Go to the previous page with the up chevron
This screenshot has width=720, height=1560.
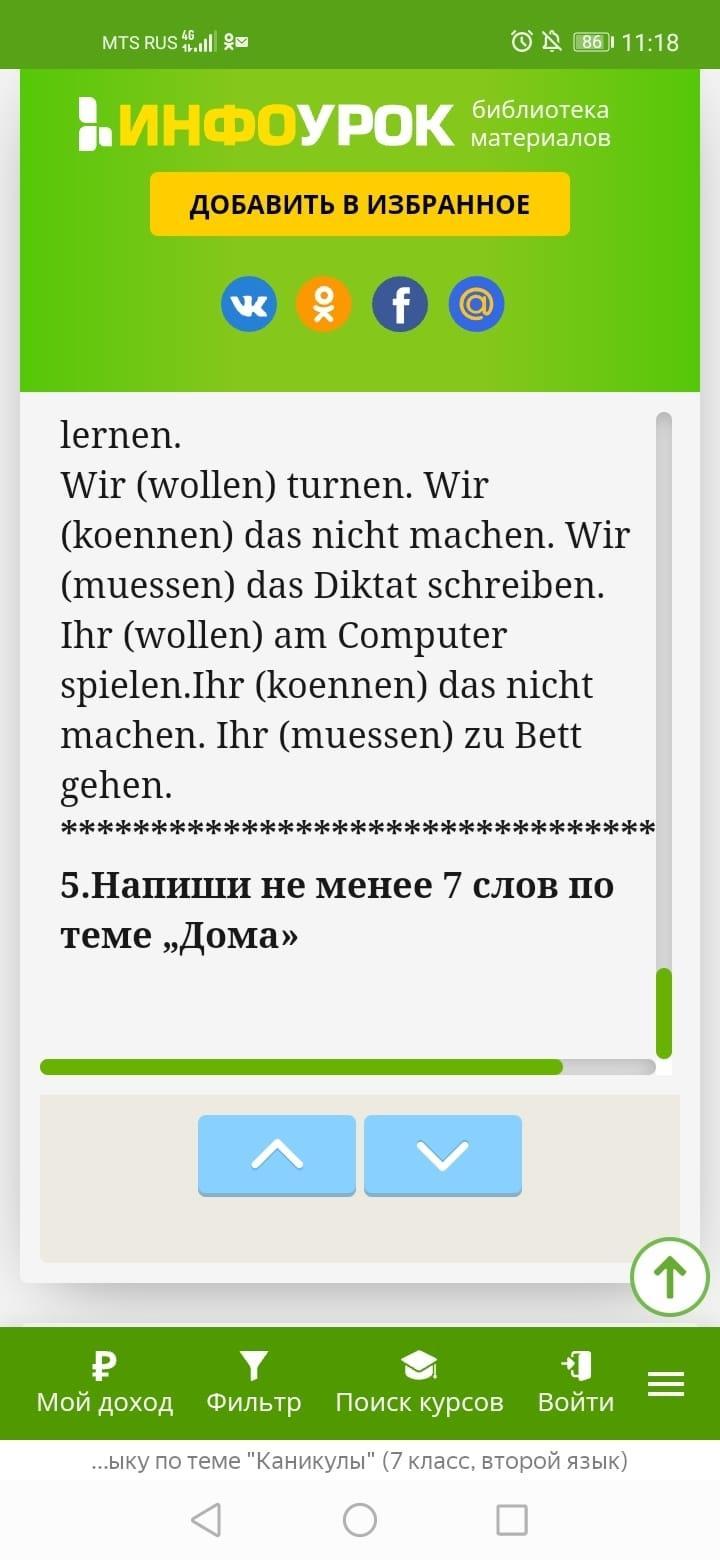tap(277, 1155)
